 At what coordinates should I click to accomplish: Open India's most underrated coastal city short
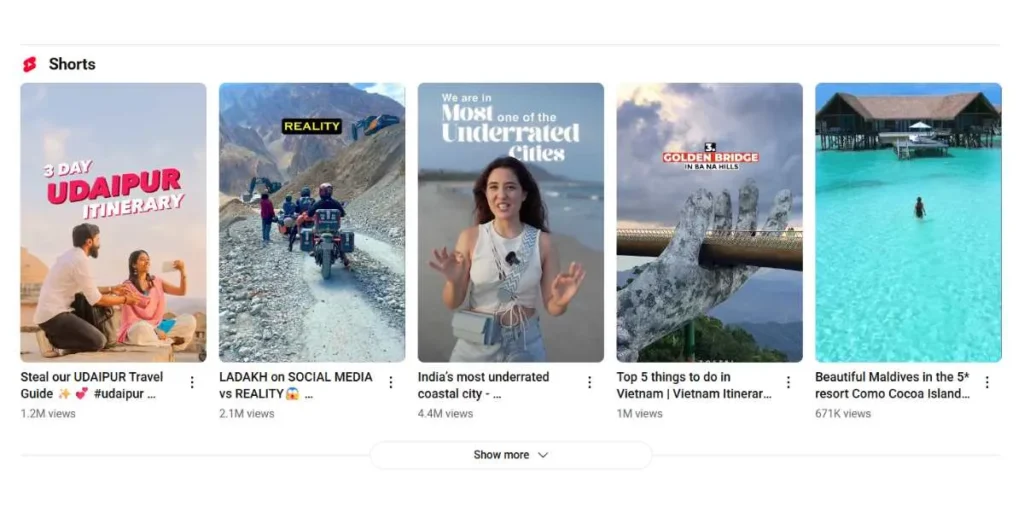510,222
